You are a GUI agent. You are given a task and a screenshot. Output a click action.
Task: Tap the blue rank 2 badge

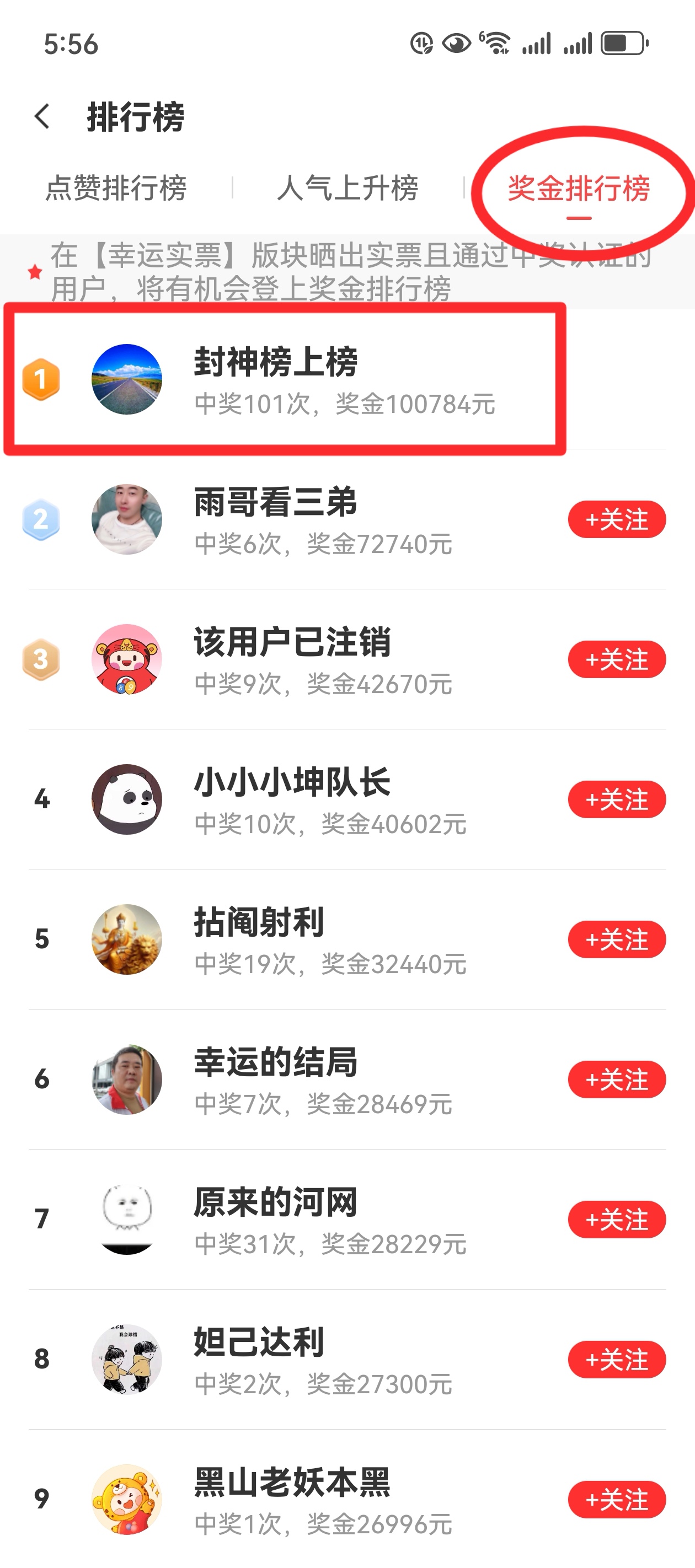point(41,519)
